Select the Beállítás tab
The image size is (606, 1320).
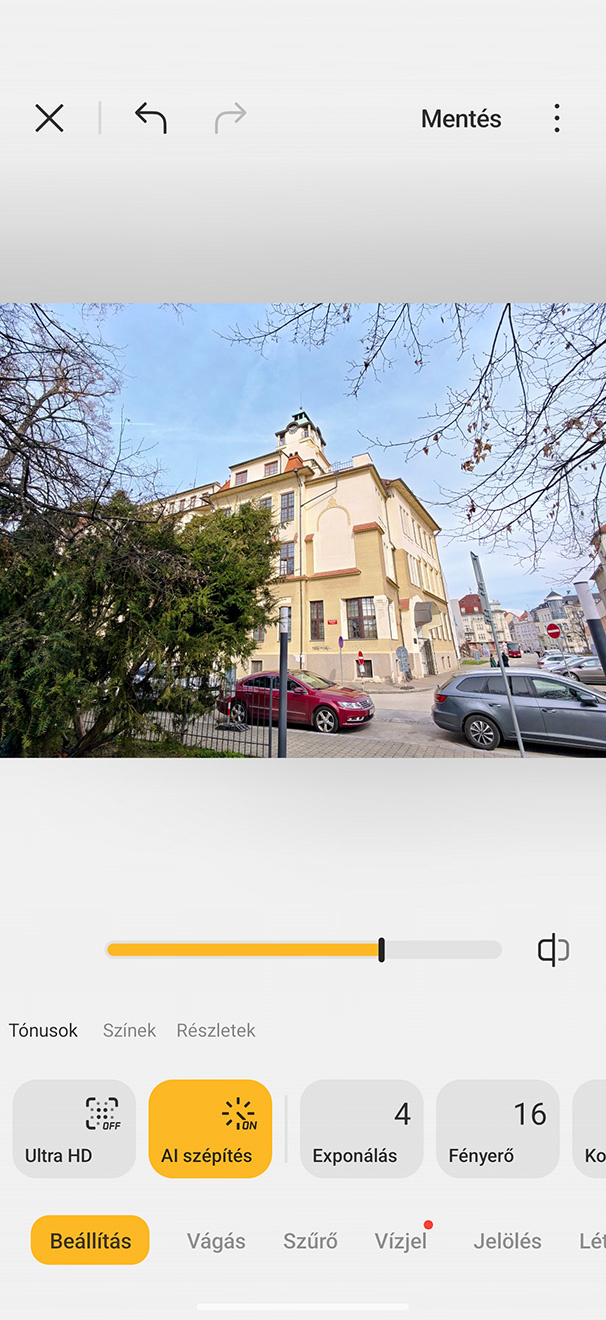pos(90,1241)
